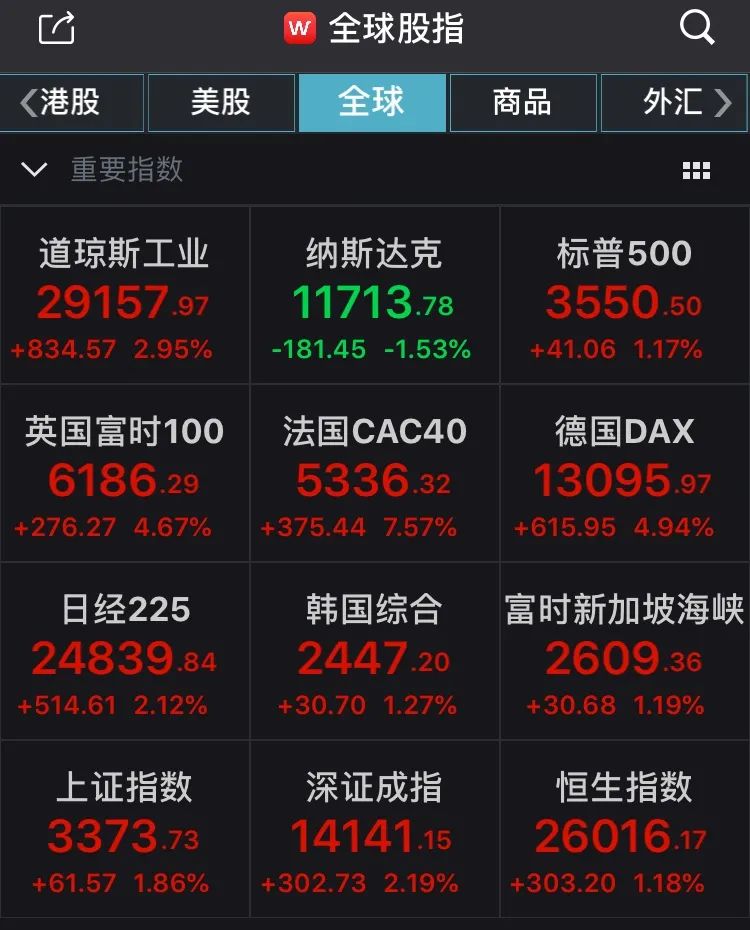This screenshot has width=750, height=930.
Task: Switch to the 美股 tab
Action: coord(221,102)
